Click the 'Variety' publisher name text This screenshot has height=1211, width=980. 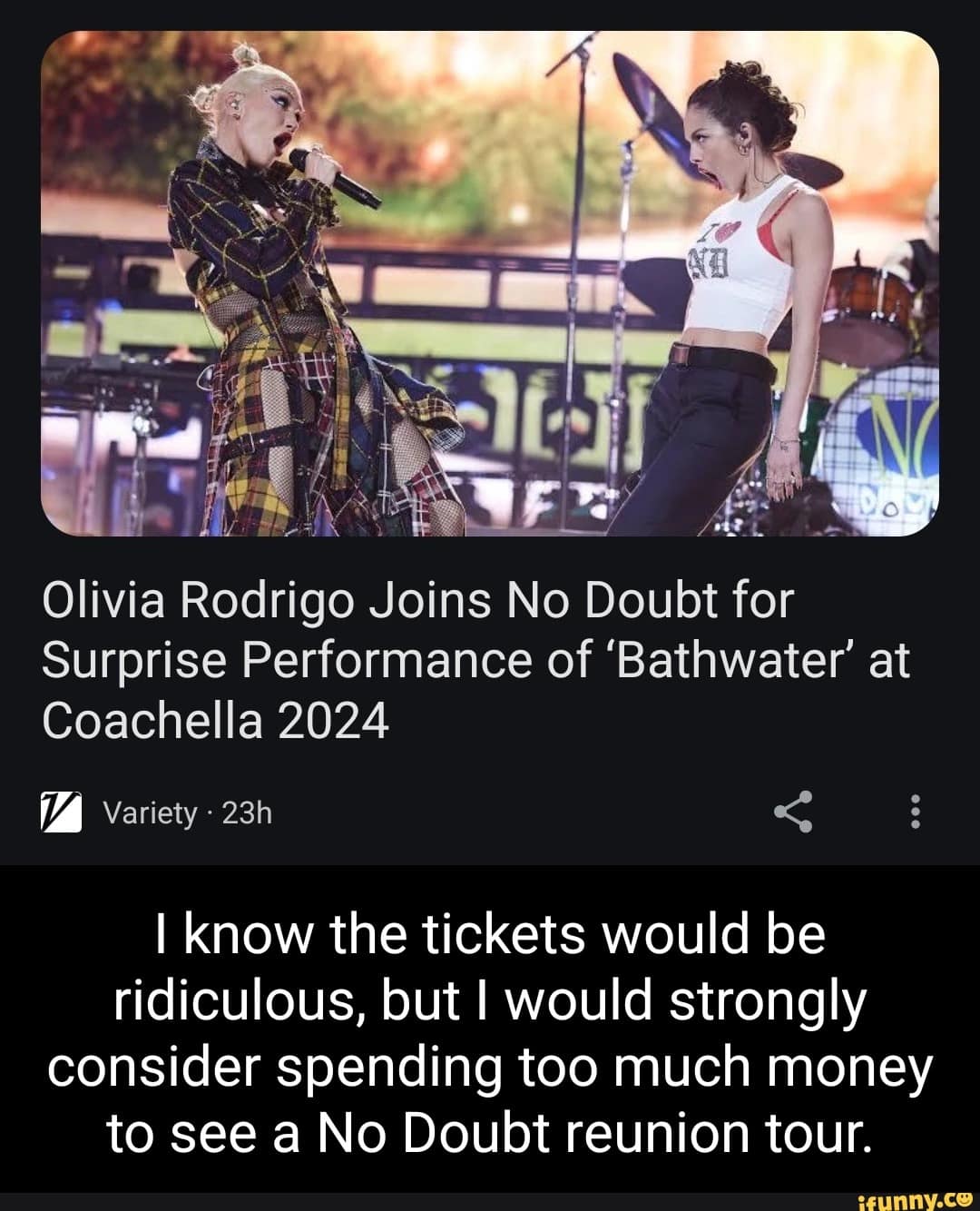(x=149, y=812)
